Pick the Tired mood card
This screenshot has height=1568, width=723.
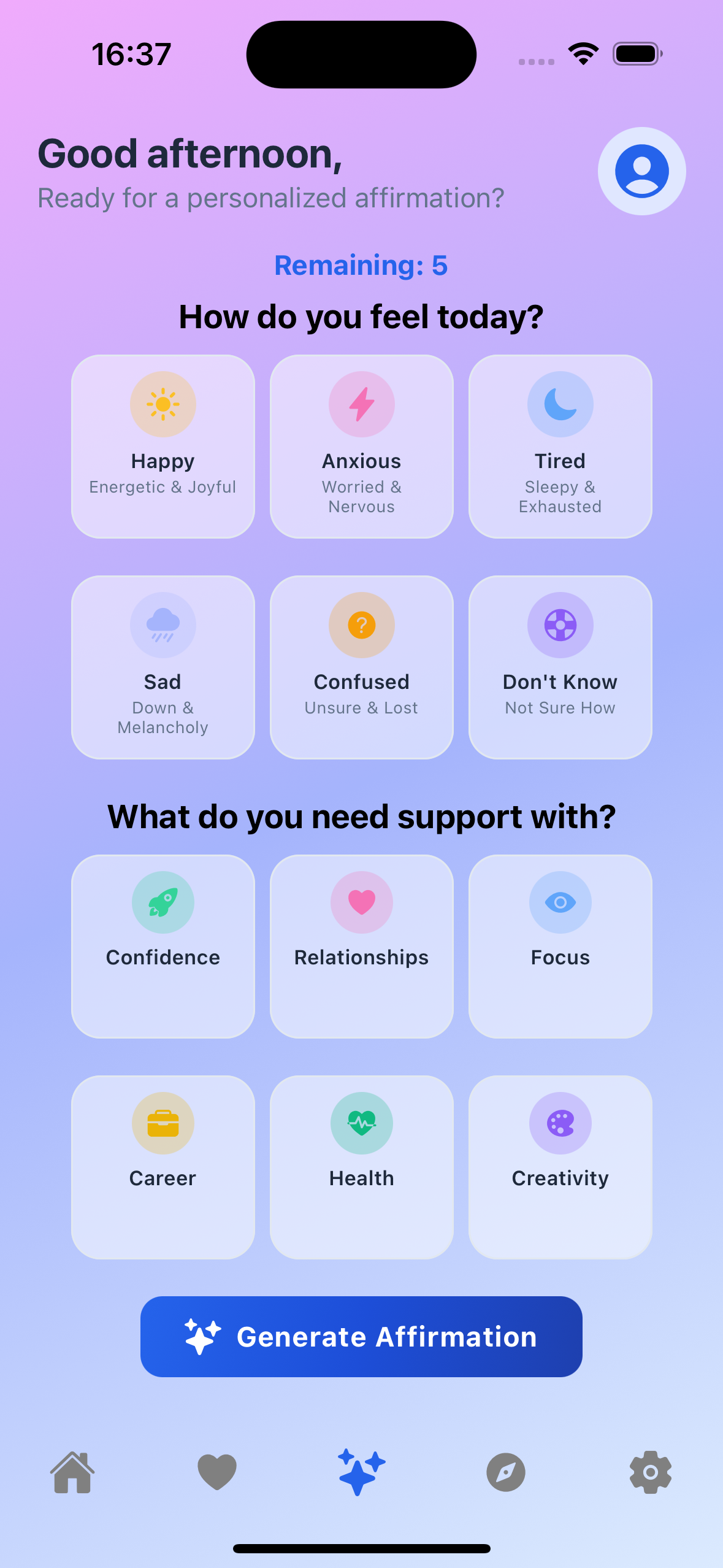560,446
